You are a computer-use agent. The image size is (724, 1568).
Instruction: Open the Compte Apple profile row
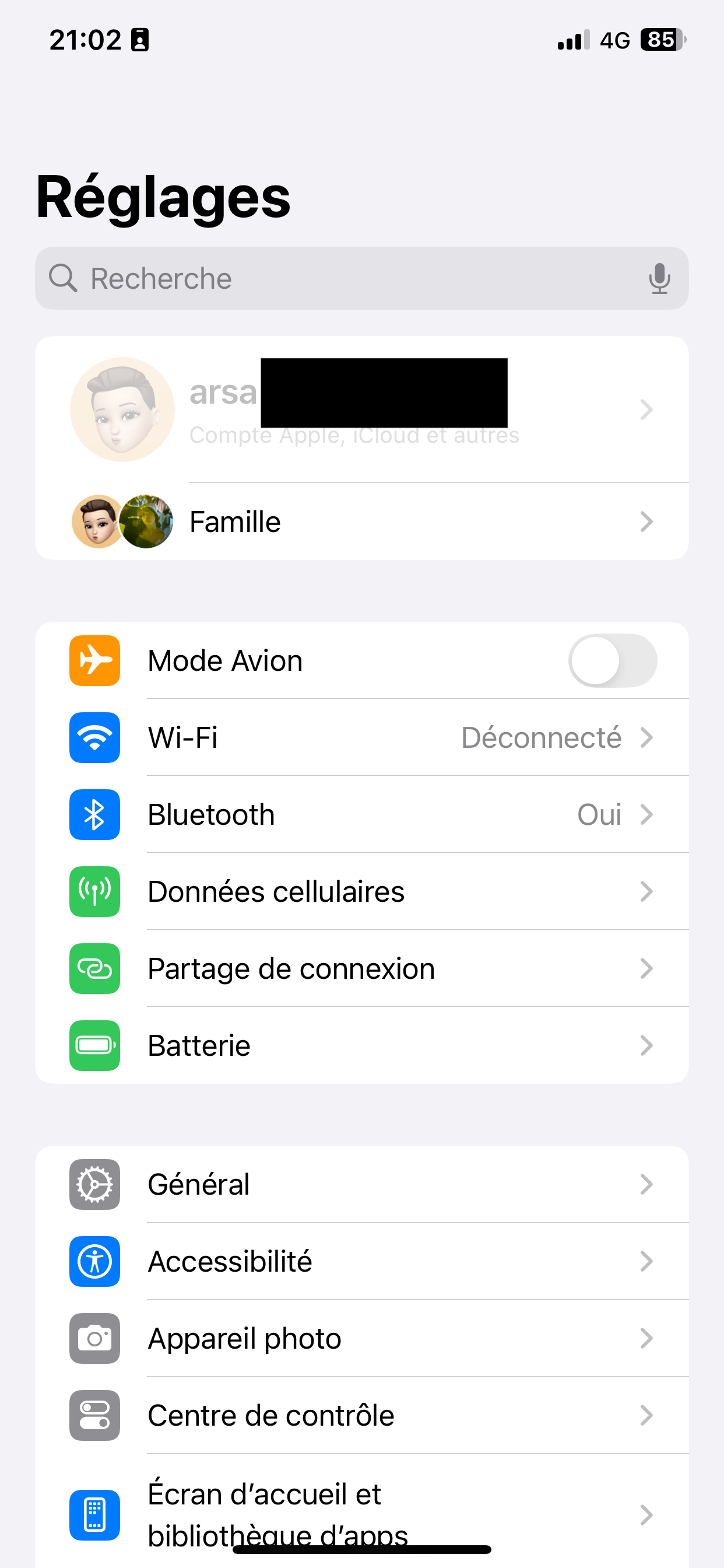pos(361,409)
